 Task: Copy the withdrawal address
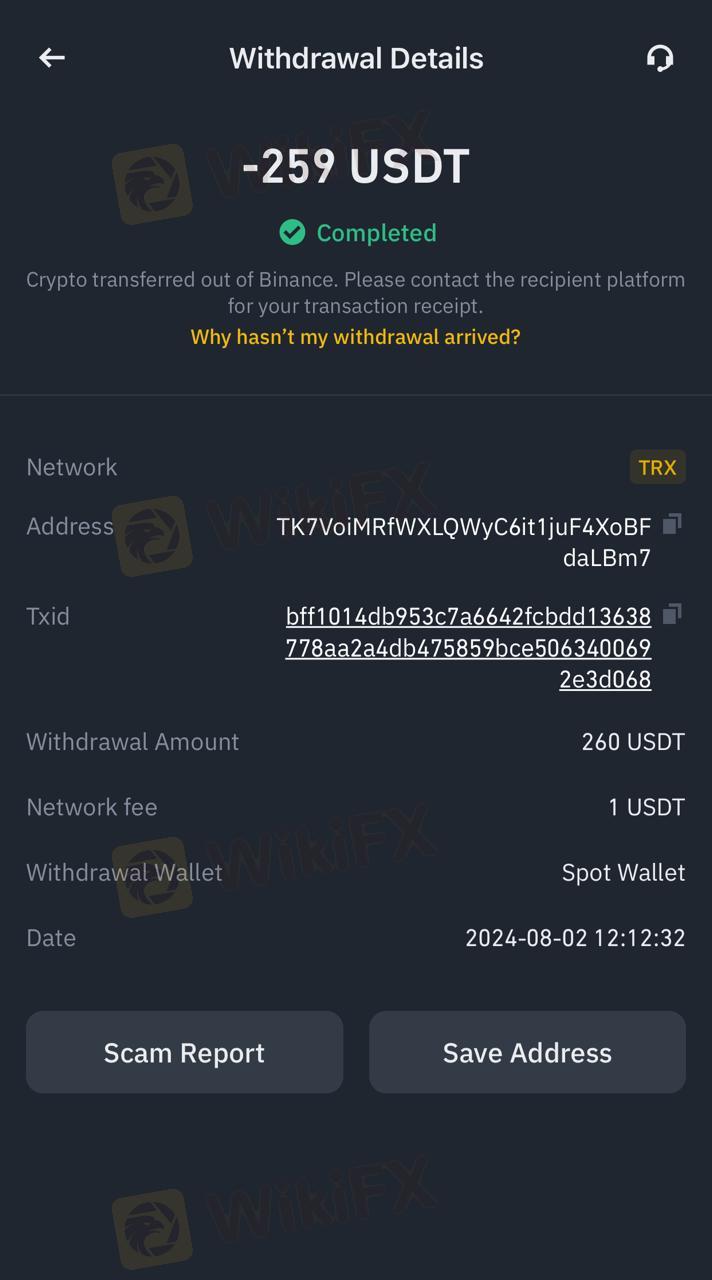pyautogui.click(x=673, y=524)
